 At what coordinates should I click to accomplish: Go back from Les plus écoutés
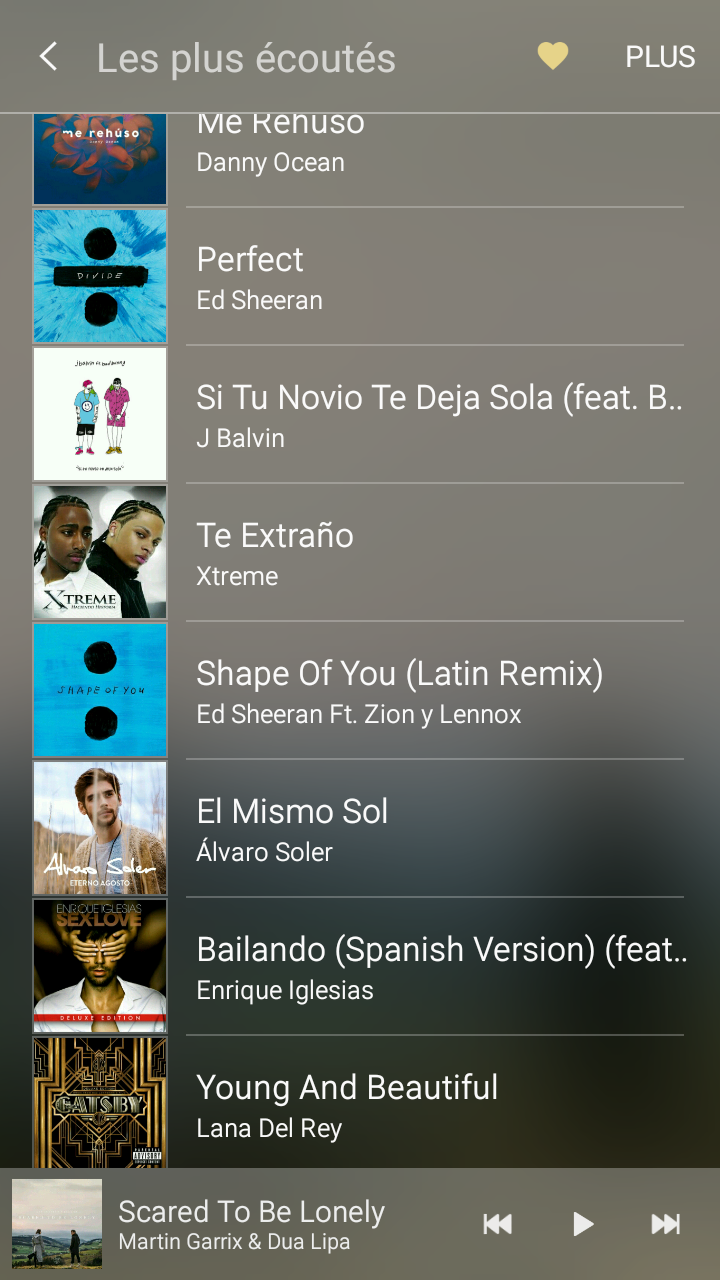click(x=48, y=57)
